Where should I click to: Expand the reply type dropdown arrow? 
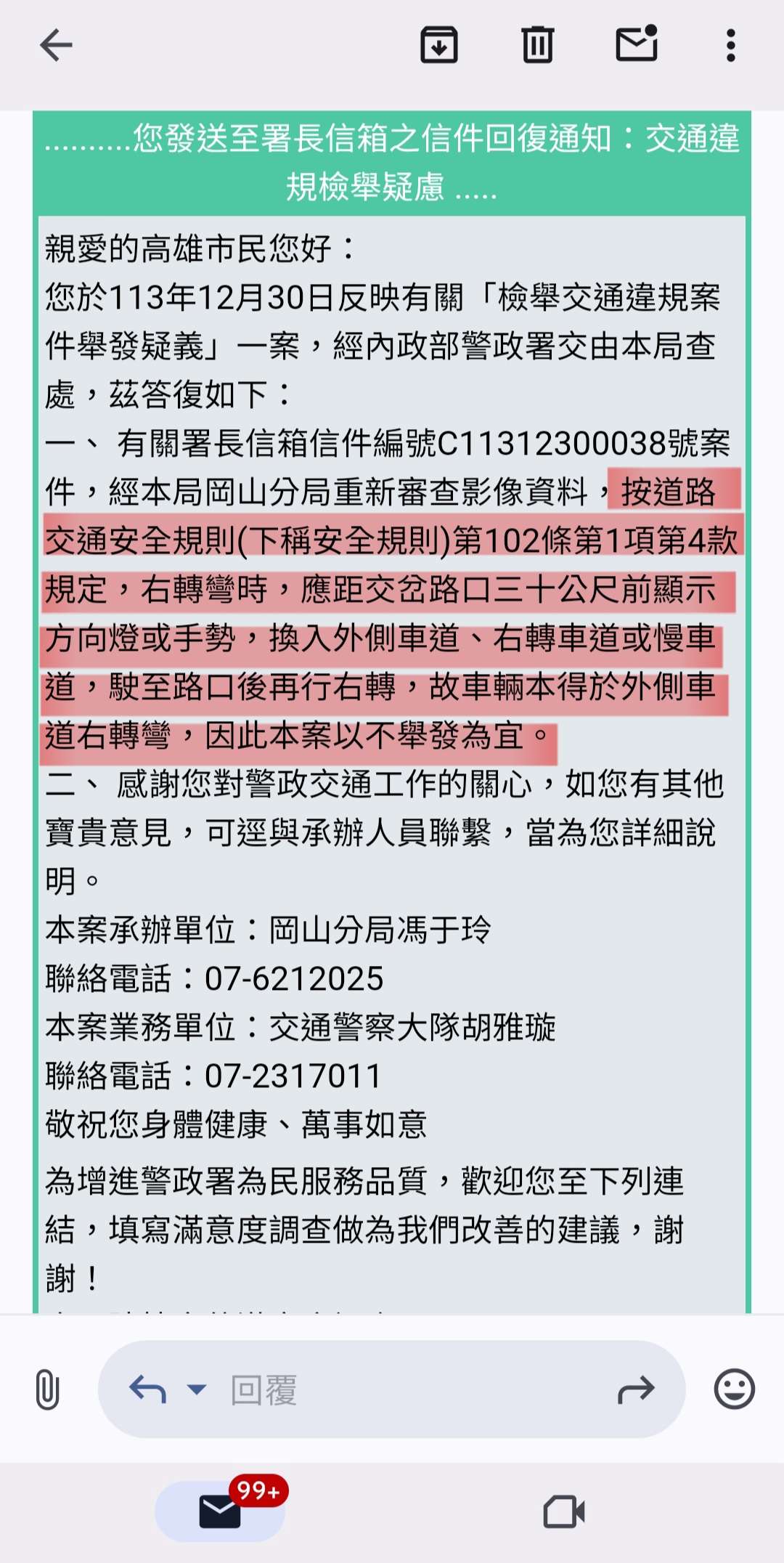197,1389
